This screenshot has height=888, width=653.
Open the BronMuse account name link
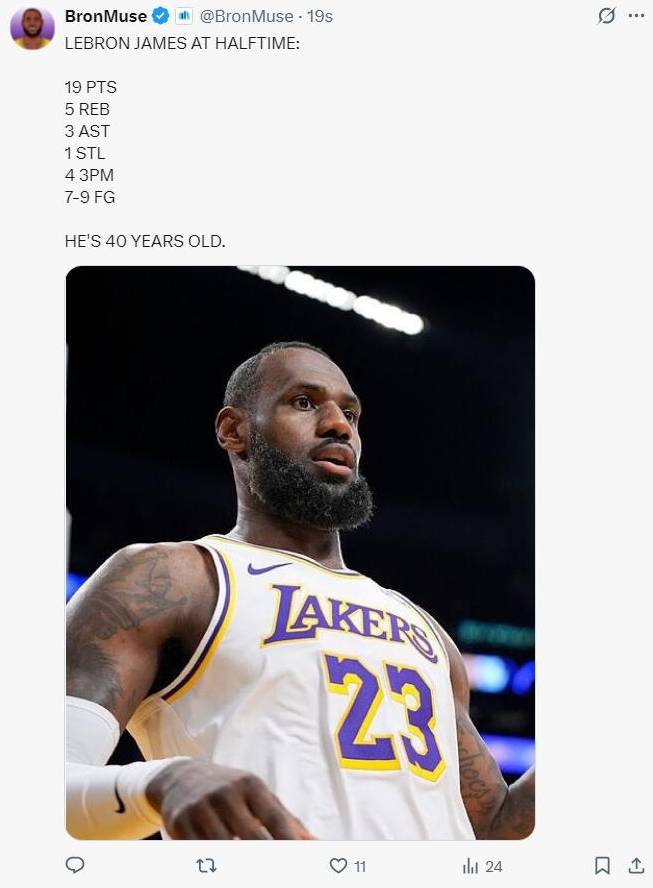[105, 16]
